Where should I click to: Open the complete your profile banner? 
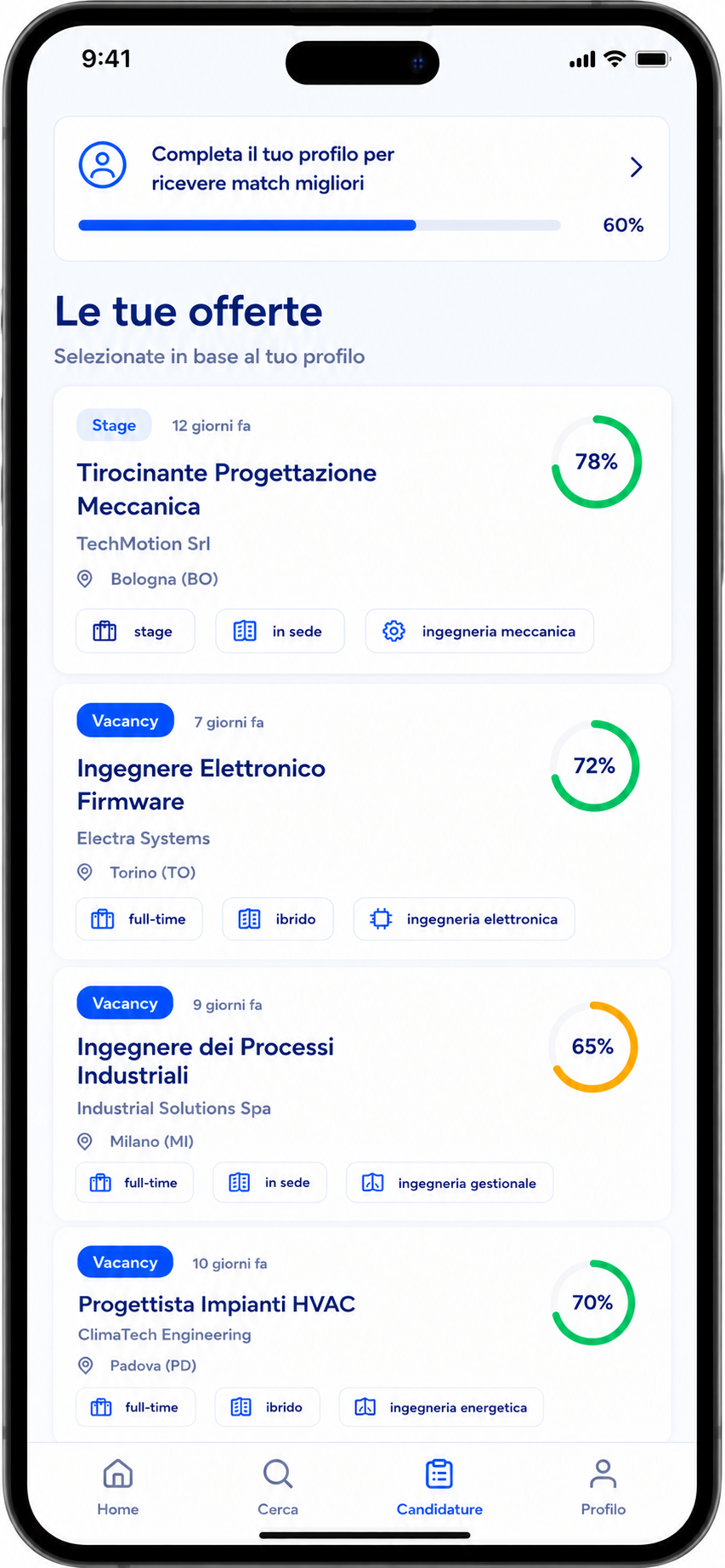click(x=361, y=189)
